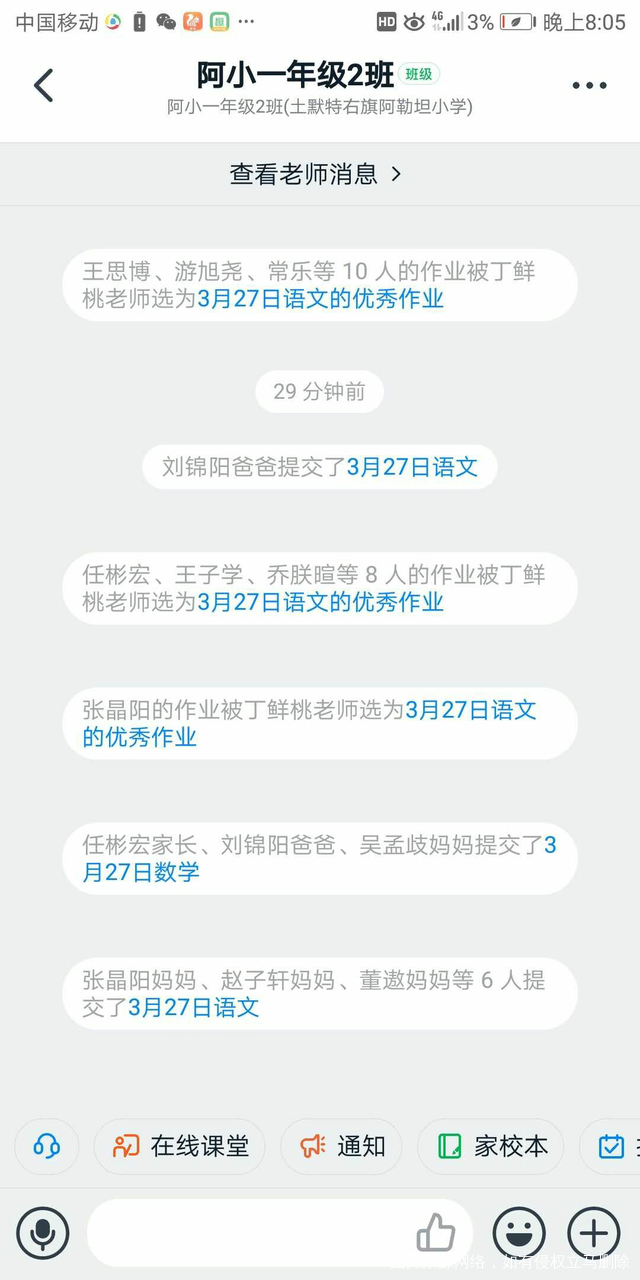
Task: Open 3月27日语文 link under 刘锦阳爸爸's submission
Action: (x=412, y=467)
